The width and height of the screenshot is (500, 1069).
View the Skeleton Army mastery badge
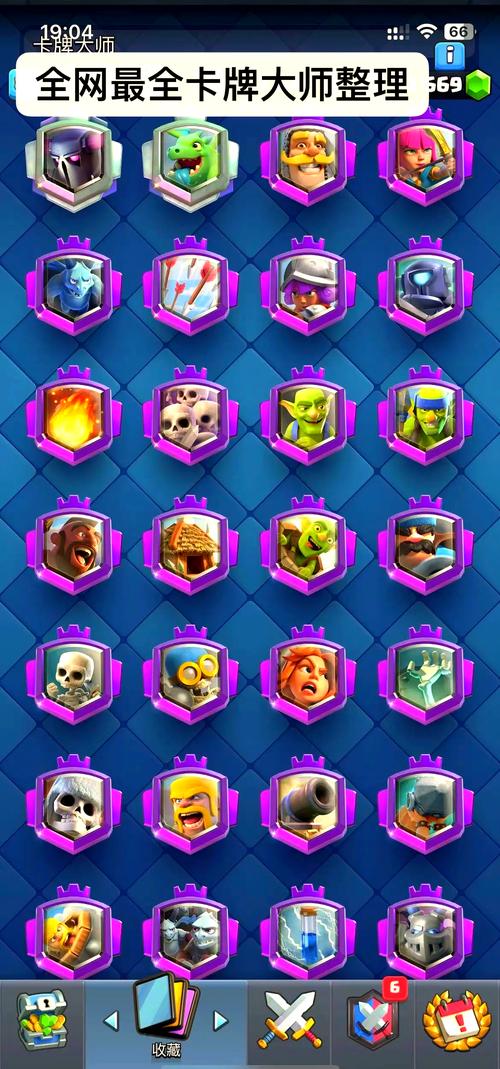pos(190,416)
